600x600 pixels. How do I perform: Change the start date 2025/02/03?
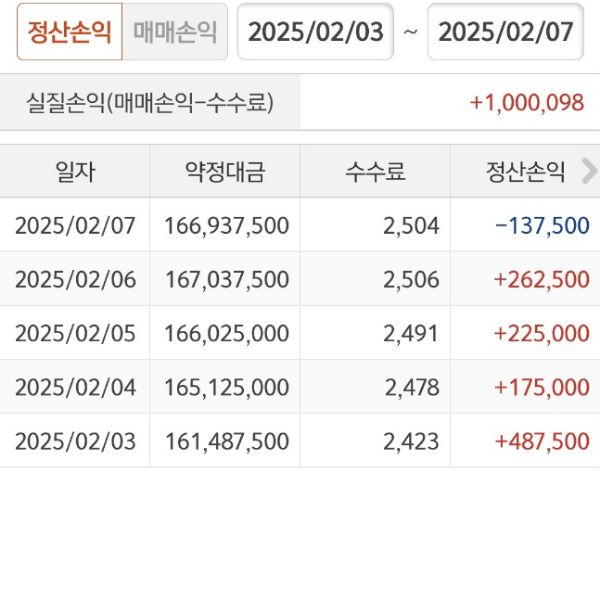click(x=315, y=32)
